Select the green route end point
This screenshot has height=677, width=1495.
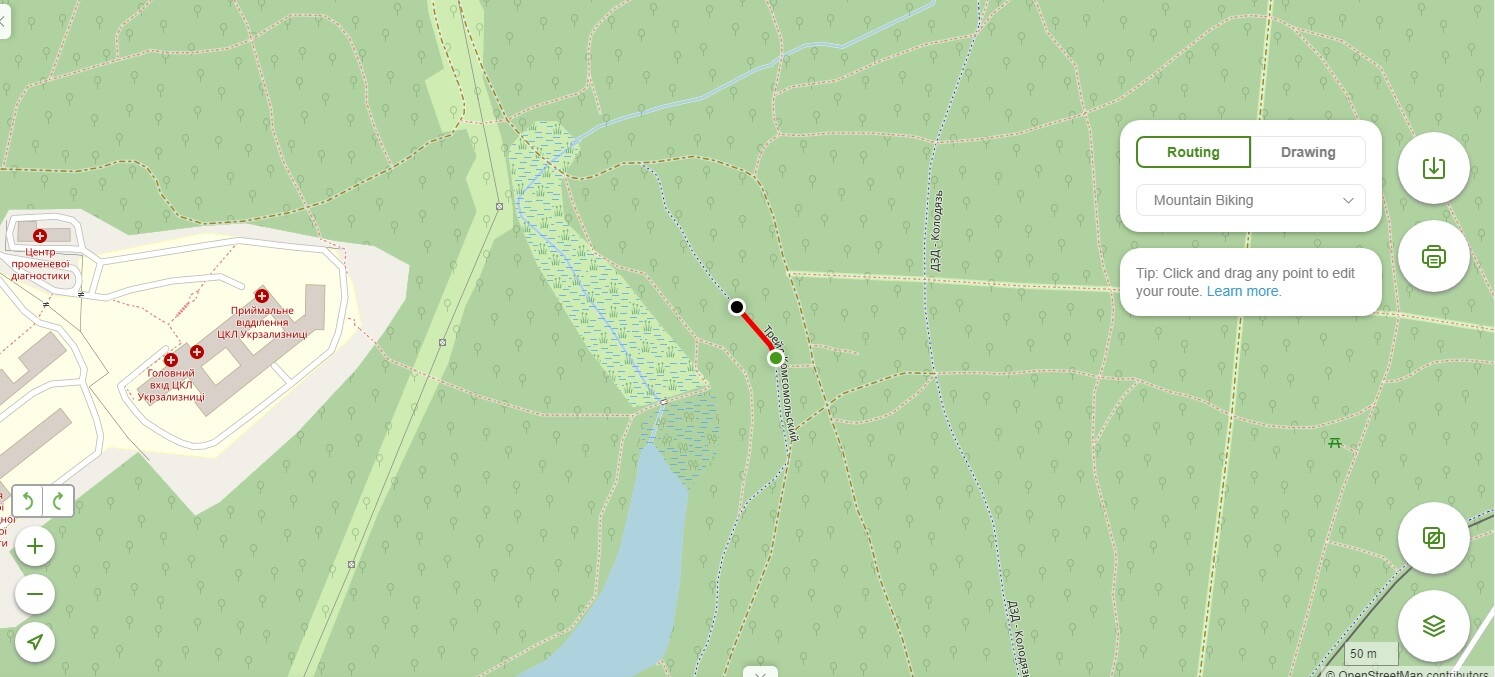776,358
